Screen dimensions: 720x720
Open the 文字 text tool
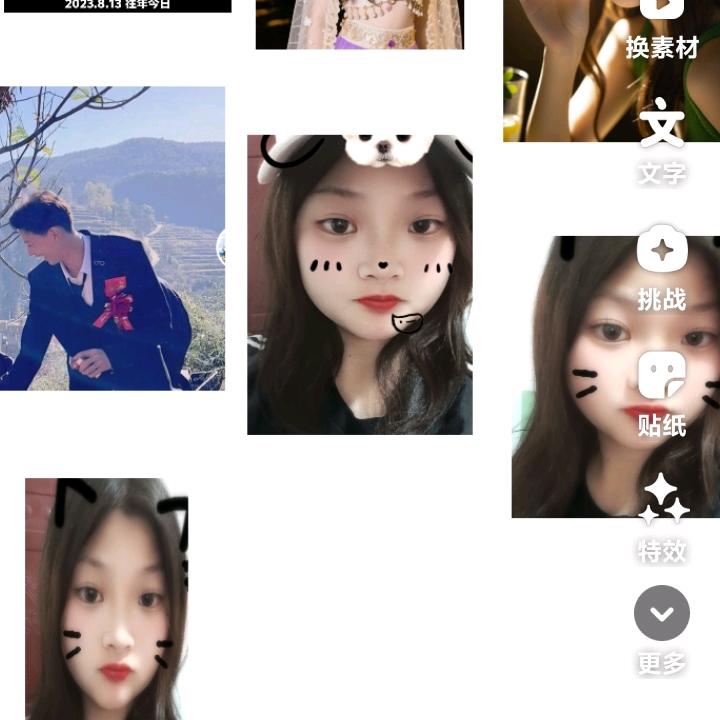(662, 140)
